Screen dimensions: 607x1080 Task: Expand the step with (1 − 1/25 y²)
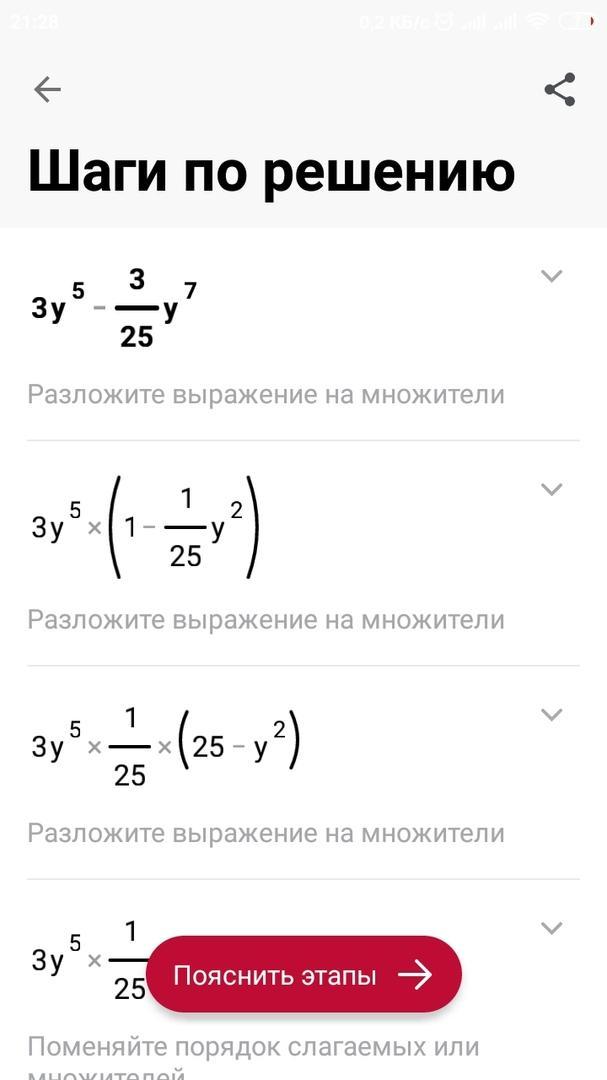552,490
